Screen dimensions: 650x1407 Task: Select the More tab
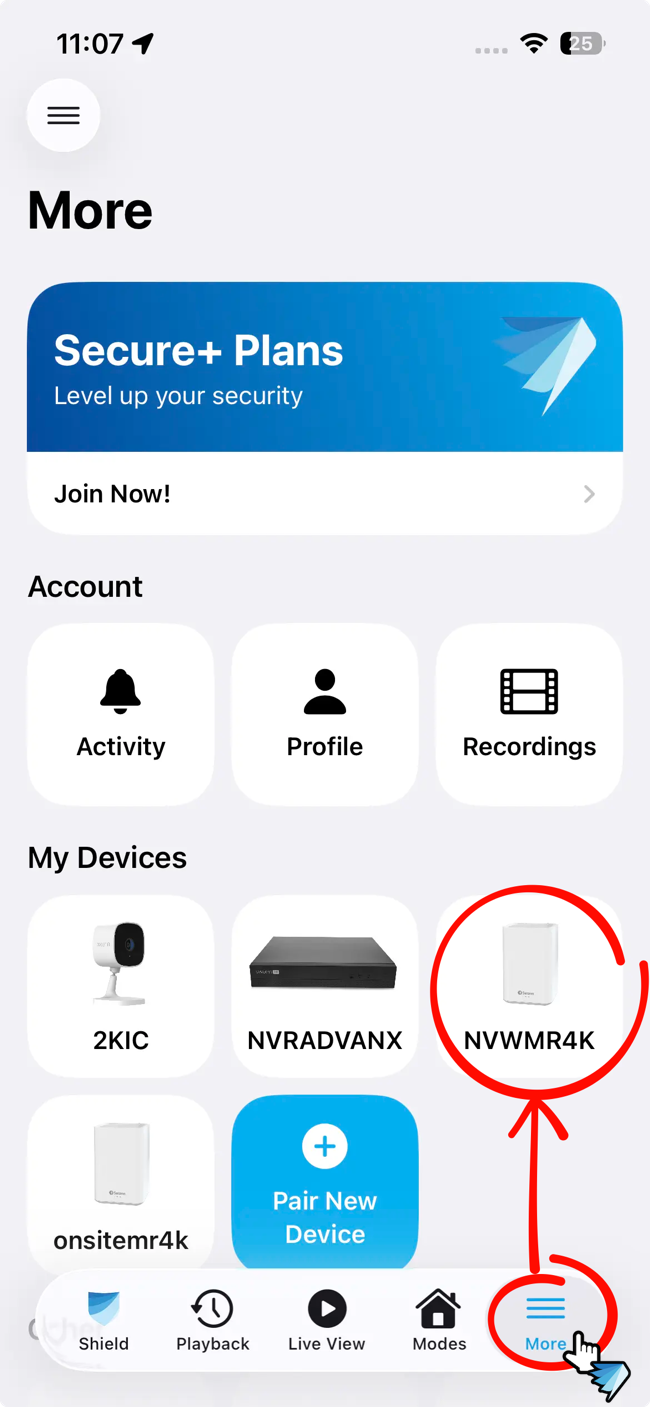pos(545,1320)
